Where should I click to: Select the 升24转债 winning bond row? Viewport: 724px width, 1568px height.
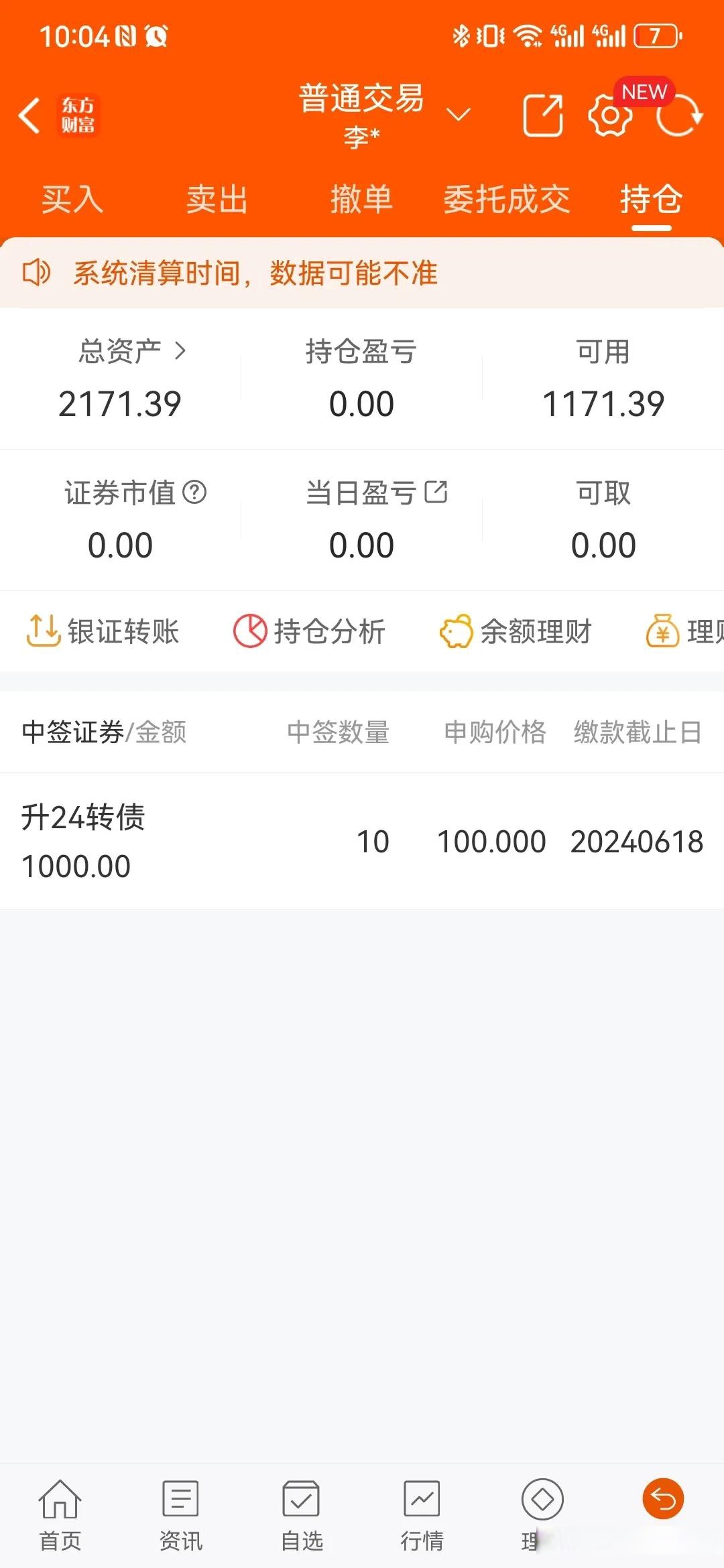pyautogui.click(x=362, y=841)
